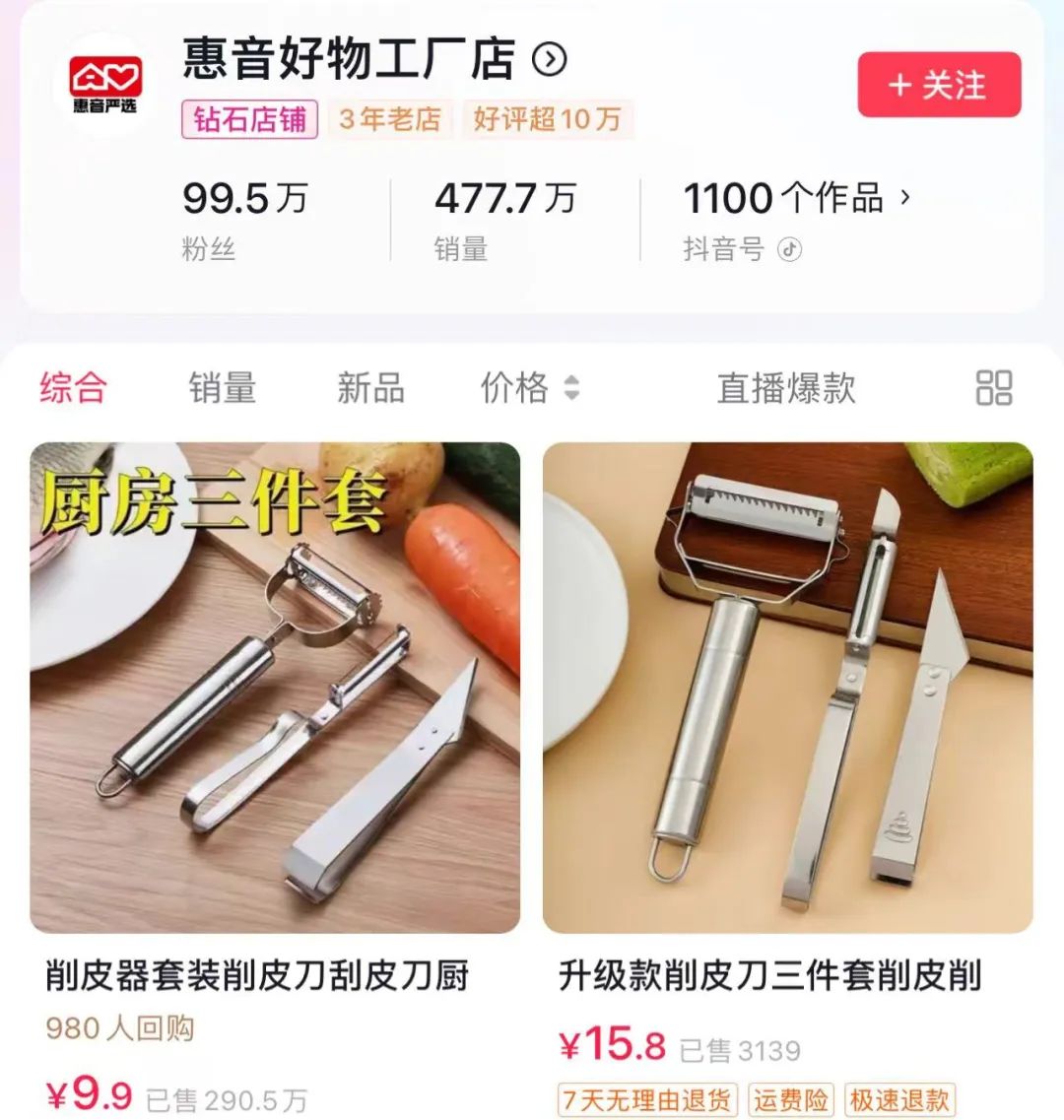Follow the store with 关注 button
This screenshot has height=1120, width=1064.
[938, 86]
